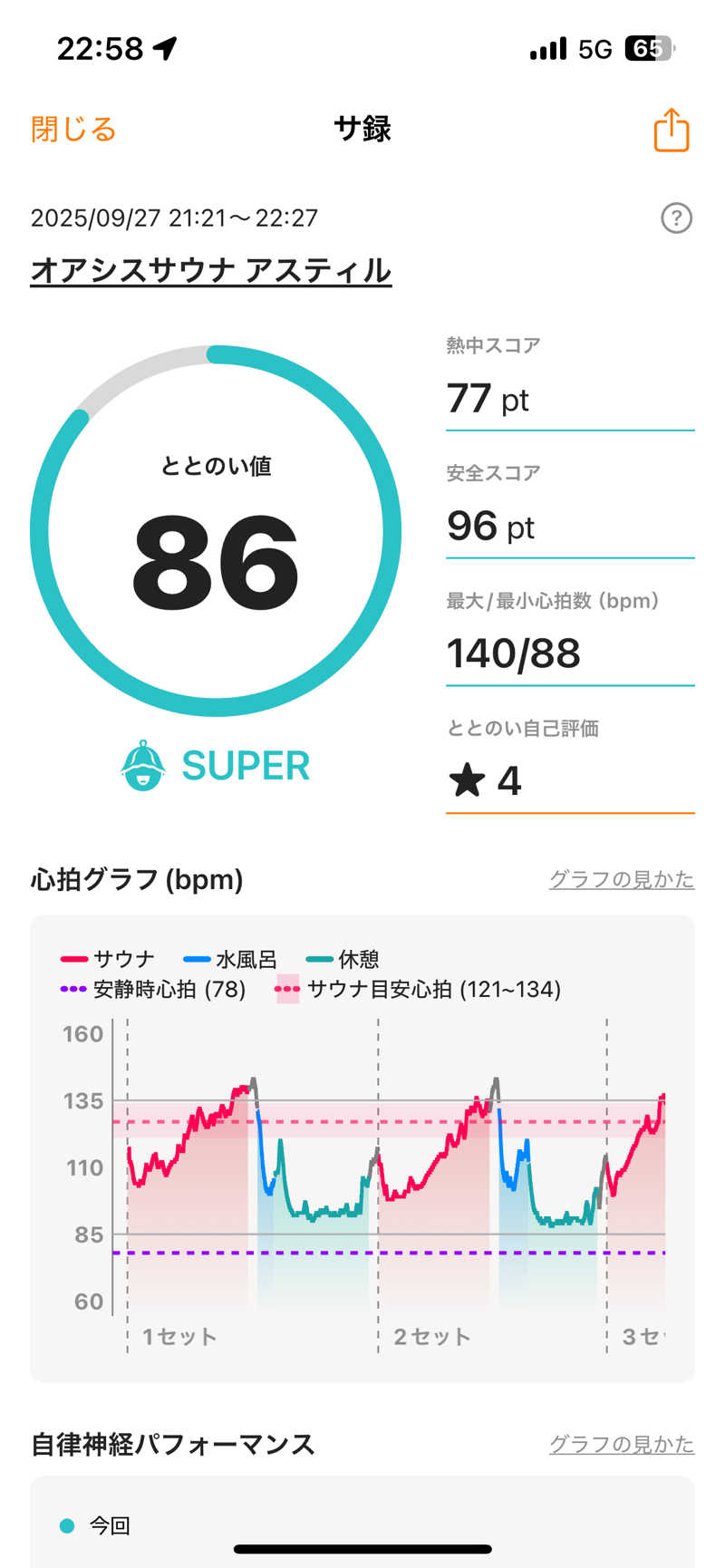Open グラフの見かた beside 心拍グラフ
The width and height of the screenshot is (725, 1568).
622,879
